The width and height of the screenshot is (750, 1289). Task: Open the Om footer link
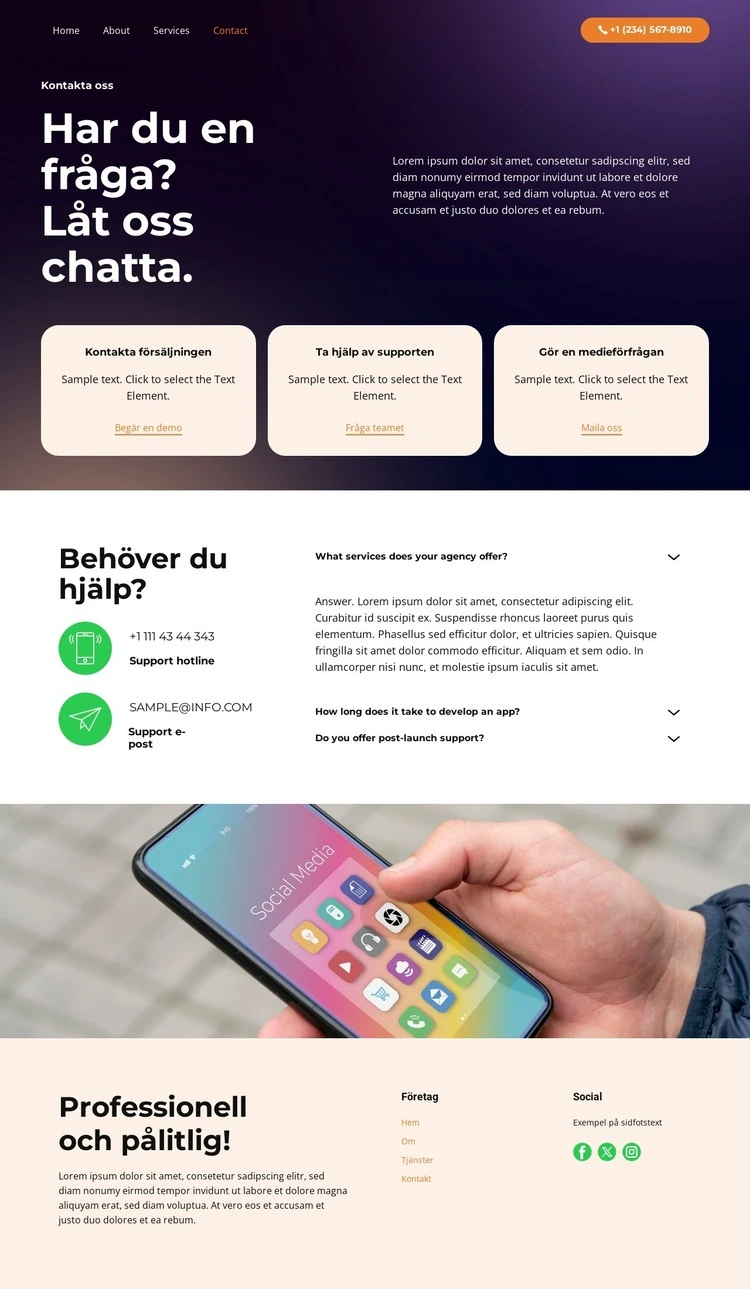(x=408, y=1141)
